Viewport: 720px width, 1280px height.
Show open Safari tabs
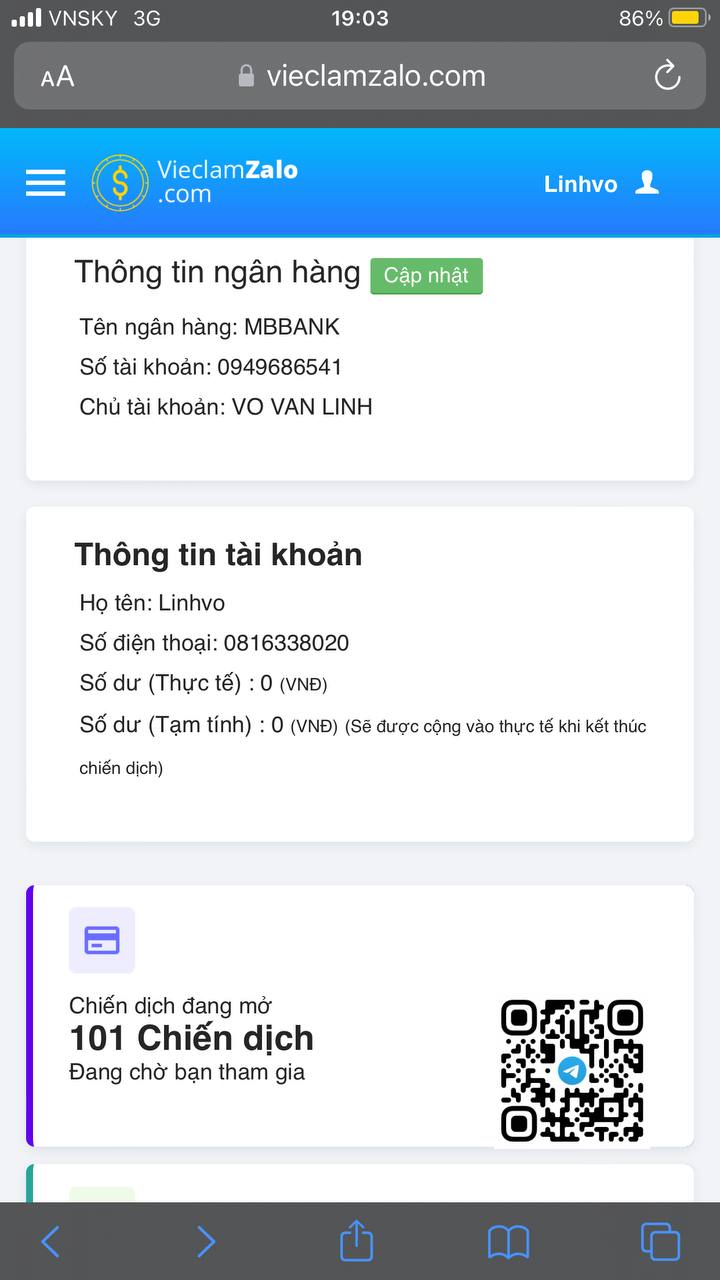coord(660,1242)
